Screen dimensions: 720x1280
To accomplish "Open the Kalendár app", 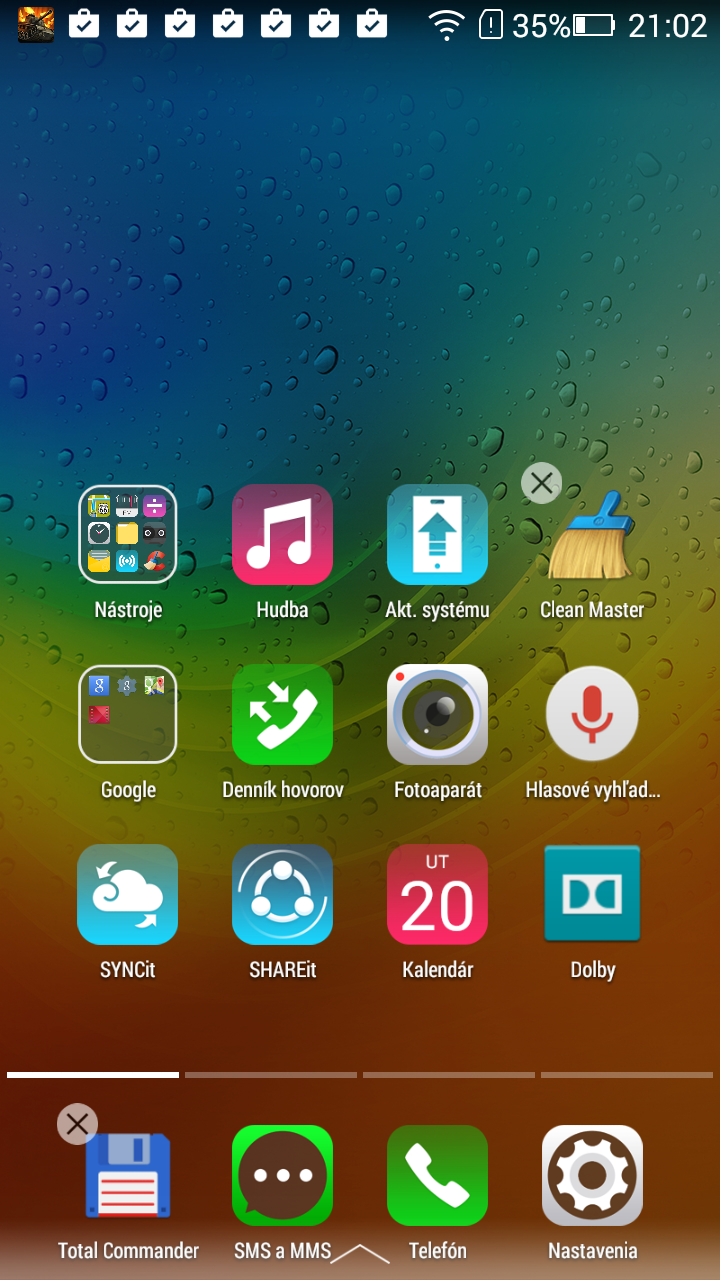I will coord(437,894).
